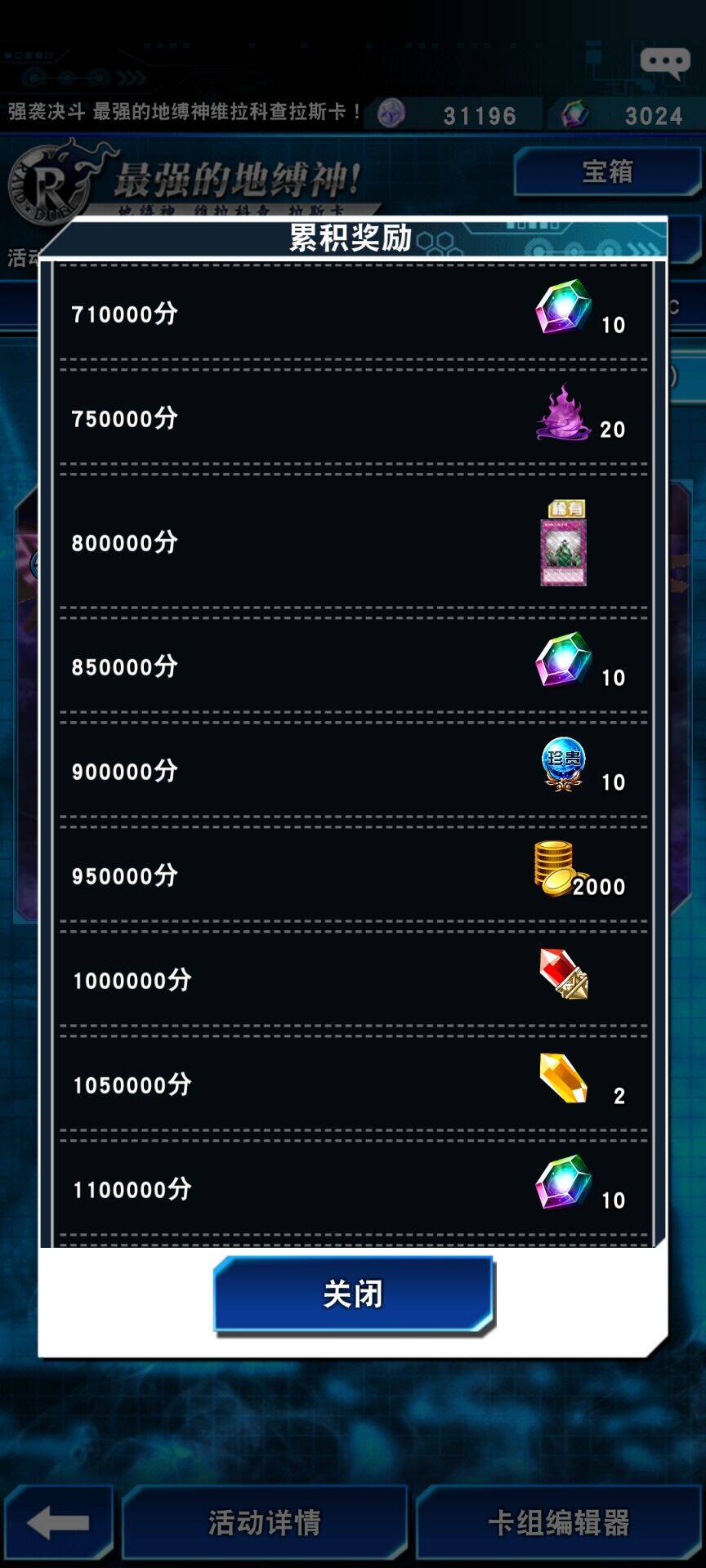Go back with the arrow button
Viewport: 706px width, 1568px height.
[x=57, y=1522]
